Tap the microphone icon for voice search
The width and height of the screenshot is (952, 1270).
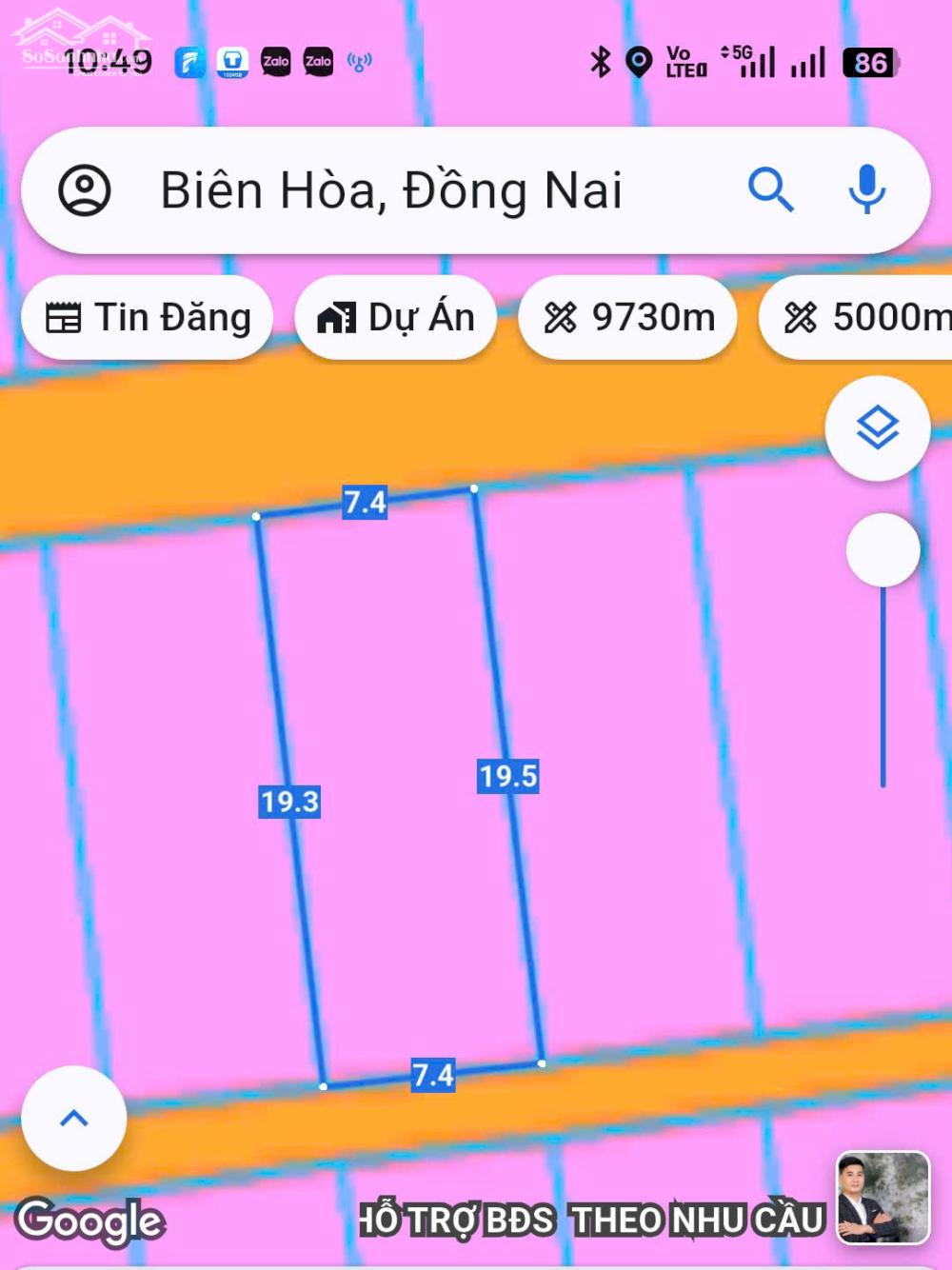point(866,189)
